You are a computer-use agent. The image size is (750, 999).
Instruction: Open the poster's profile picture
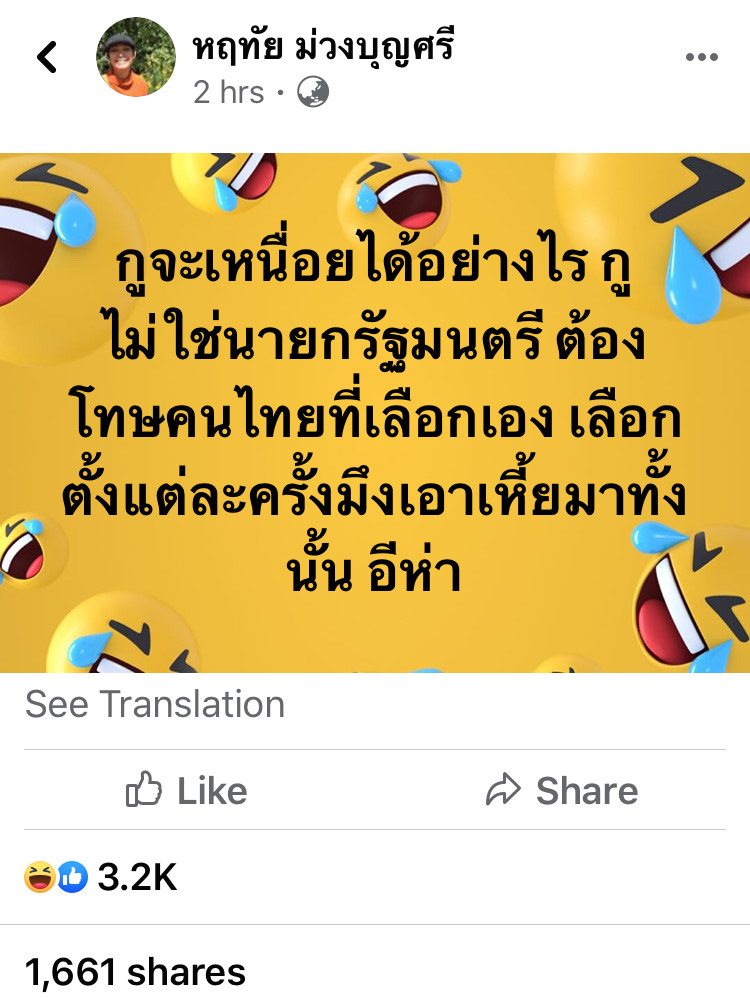(x=136, y=58)
